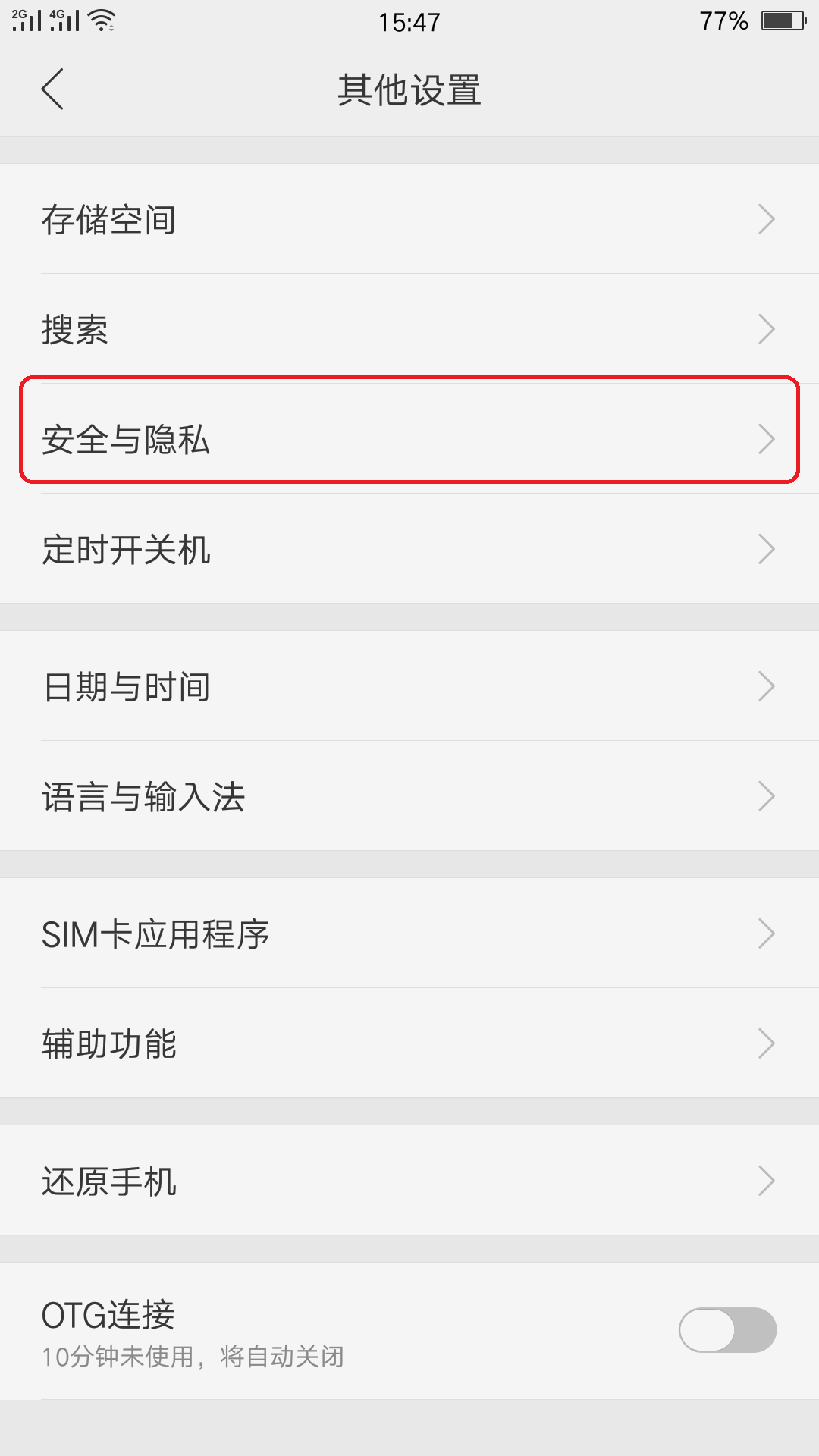Open 日期与时间 settings
Screen dimensions: 819x1456
(409, 686)
